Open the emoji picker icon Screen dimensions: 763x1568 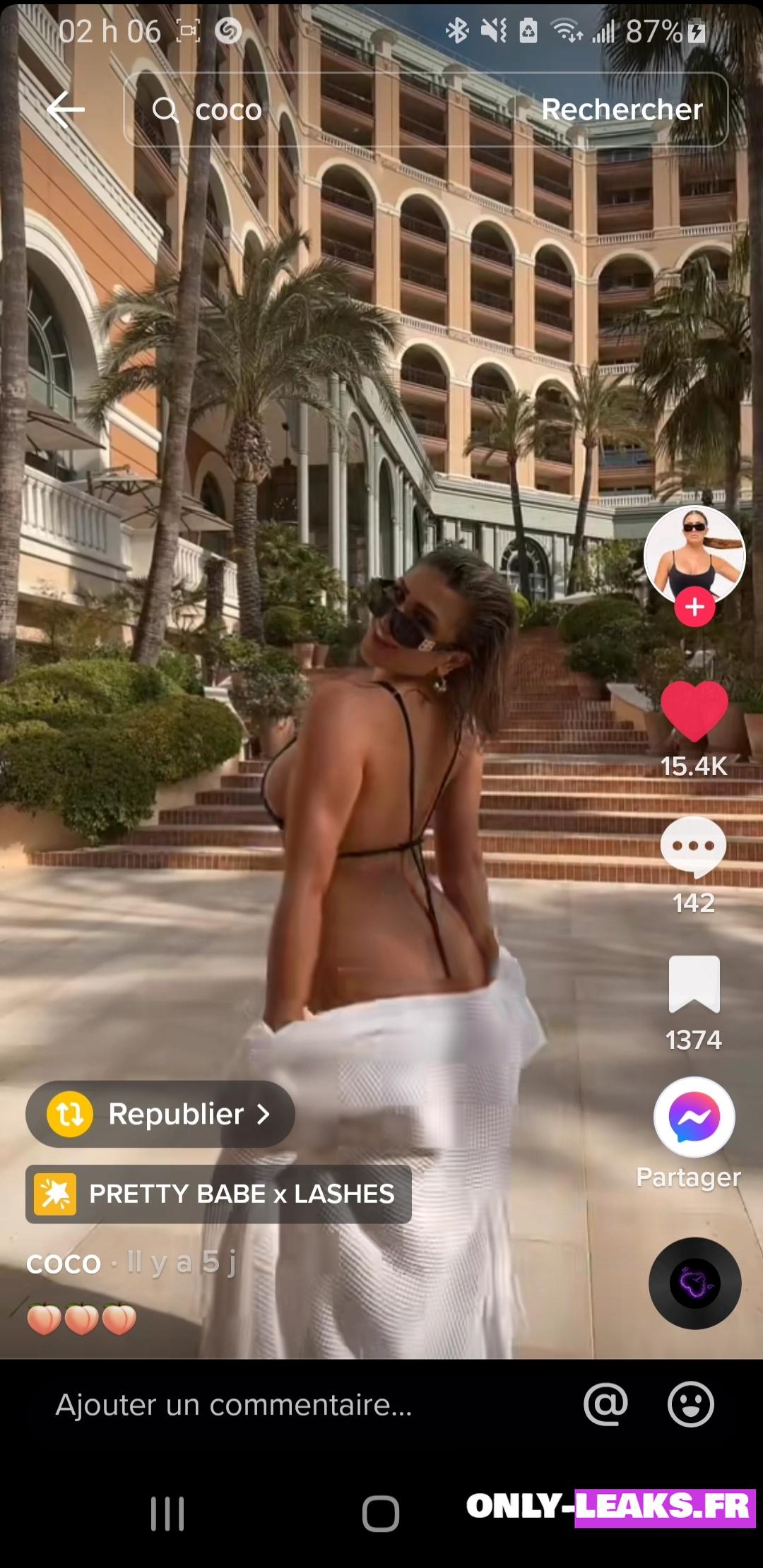[x=690, y=1404]
